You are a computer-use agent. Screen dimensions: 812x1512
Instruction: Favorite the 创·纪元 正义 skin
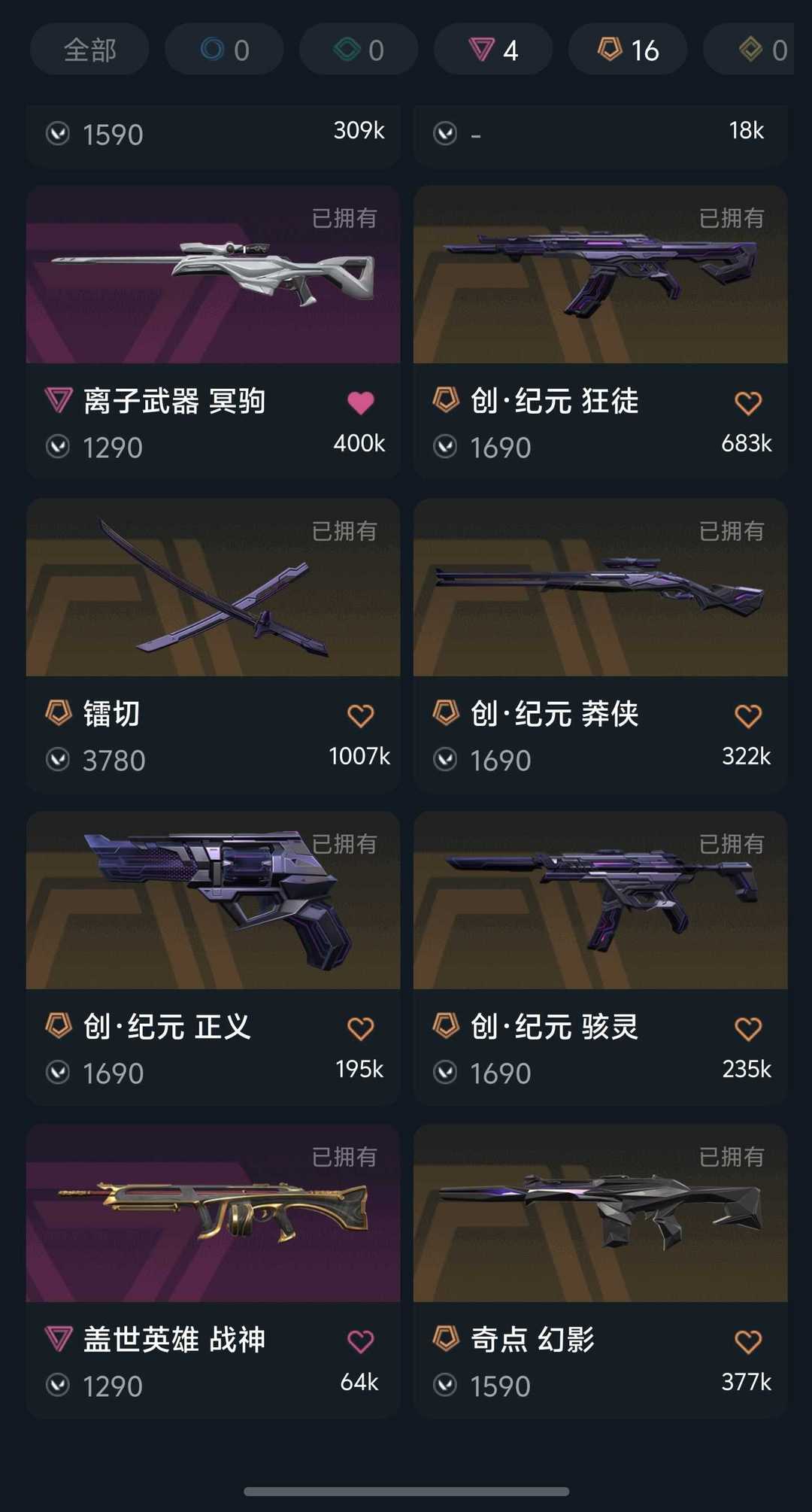click(x=361, y=1029)
